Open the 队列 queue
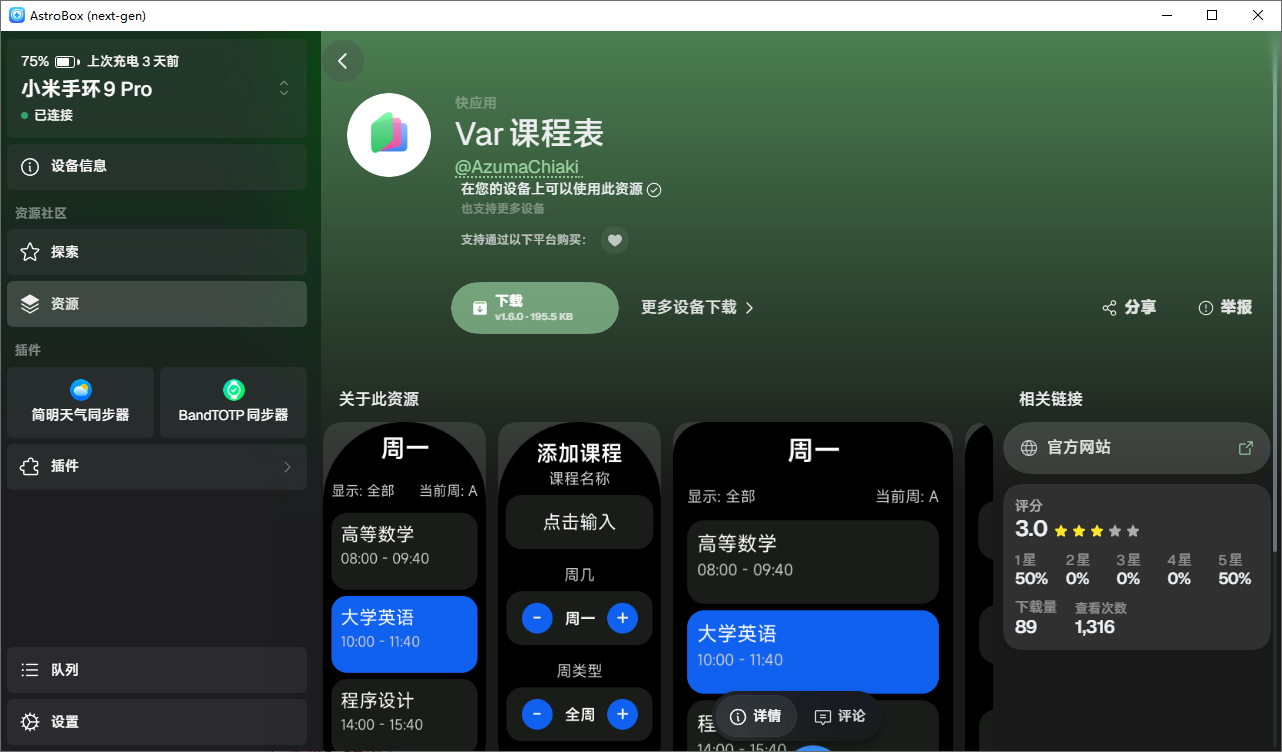Screen dimensions: 1282x752 click(x=157, y=670)
